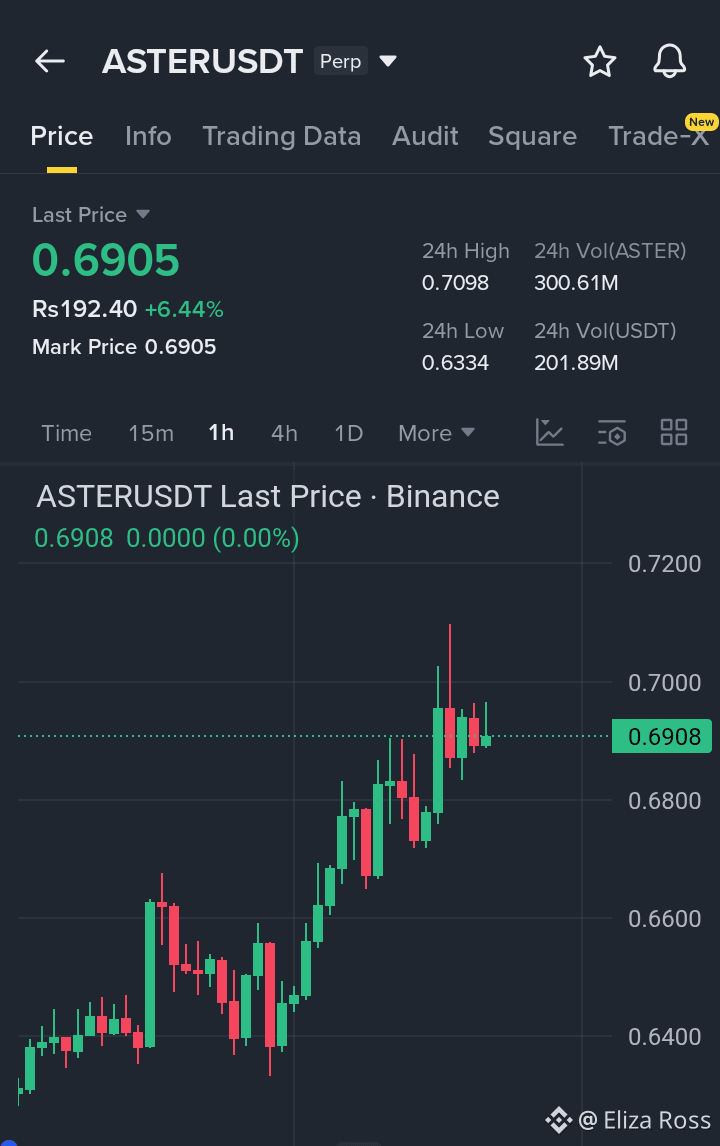Switch to the 15m candlestick interval
The width and height of the screenshot is (720, 1146).
pyautogui.click(x=151, y=433)
